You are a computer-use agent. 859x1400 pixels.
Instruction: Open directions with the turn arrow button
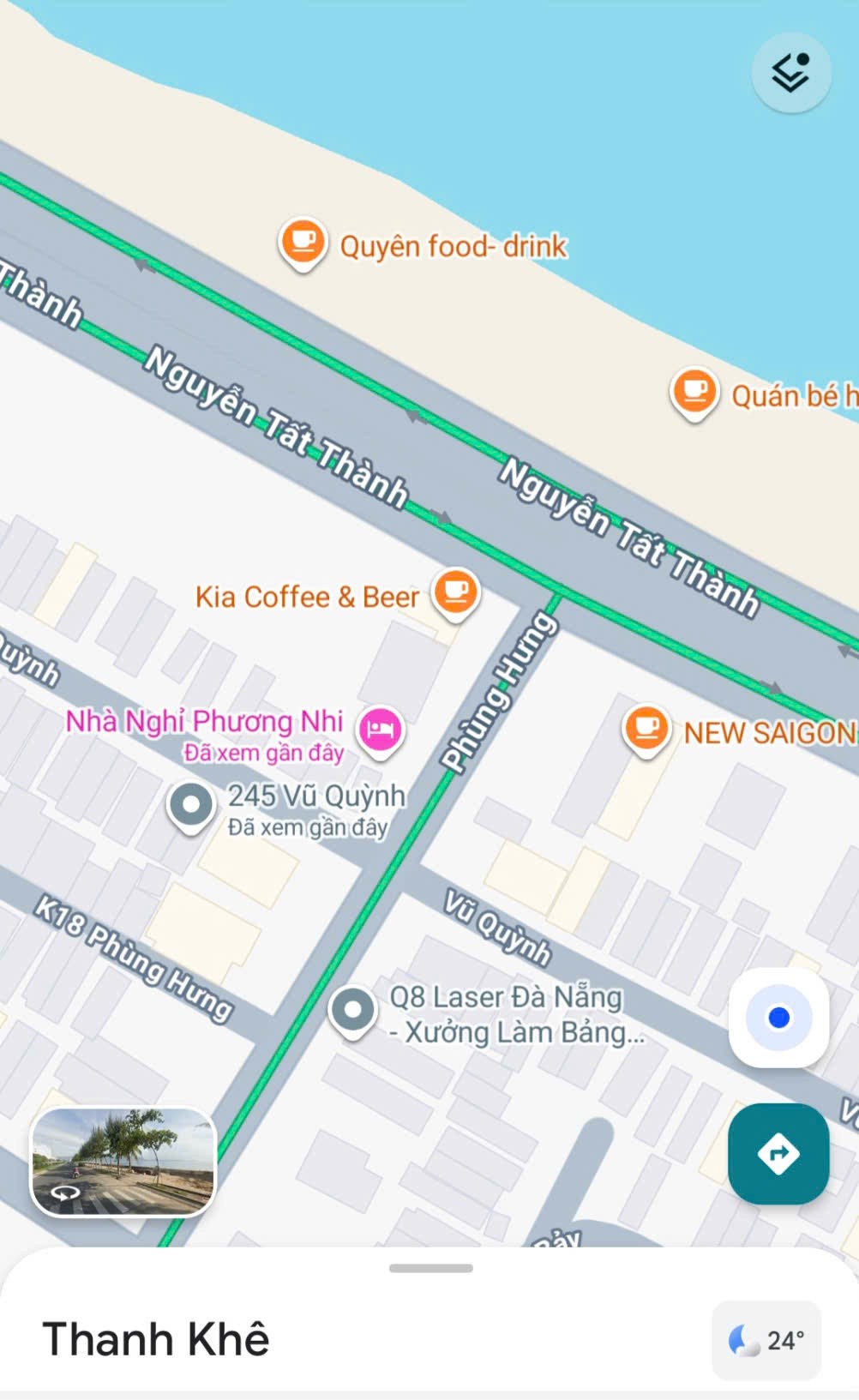click(x=778, y=1153)
